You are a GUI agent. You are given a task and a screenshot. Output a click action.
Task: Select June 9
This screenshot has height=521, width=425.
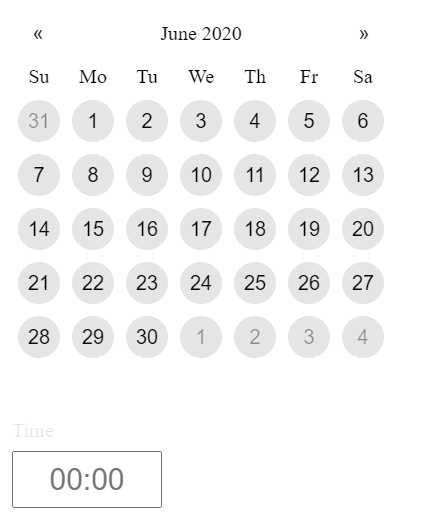click(147, 175)
